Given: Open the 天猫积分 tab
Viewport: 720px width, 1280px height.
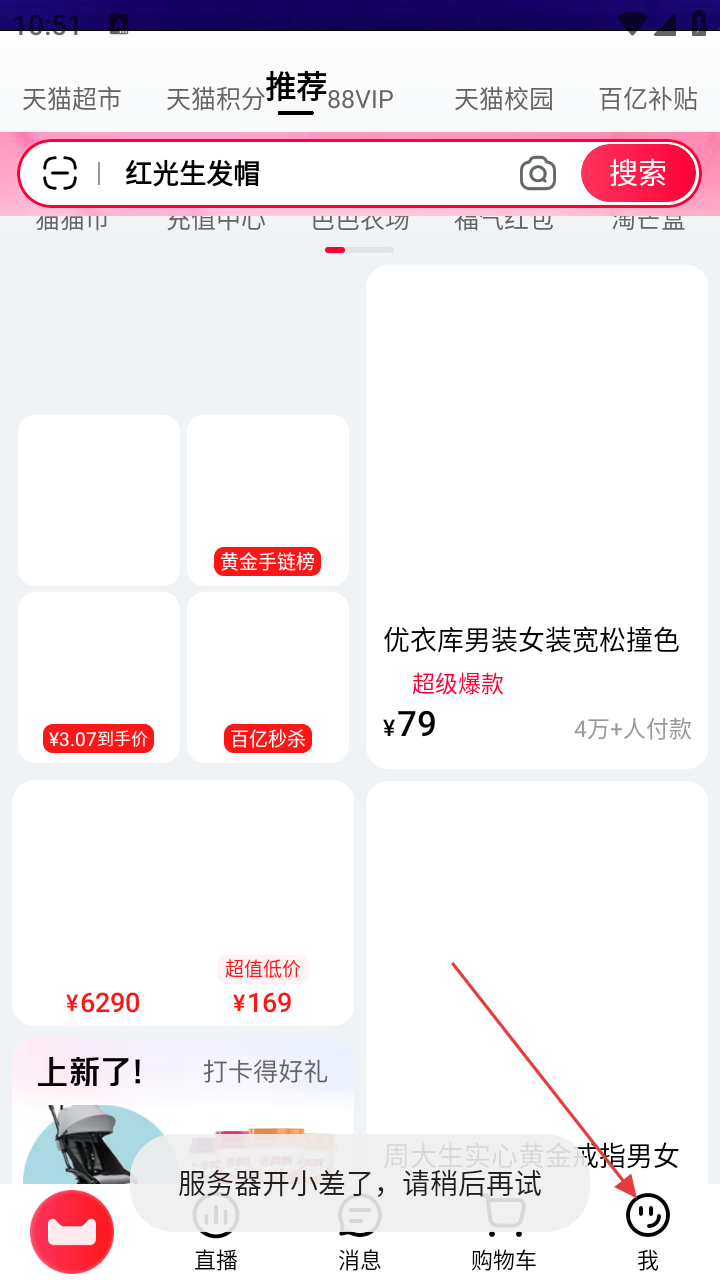Looking at the screenshot, I should [x=215, y=99].
